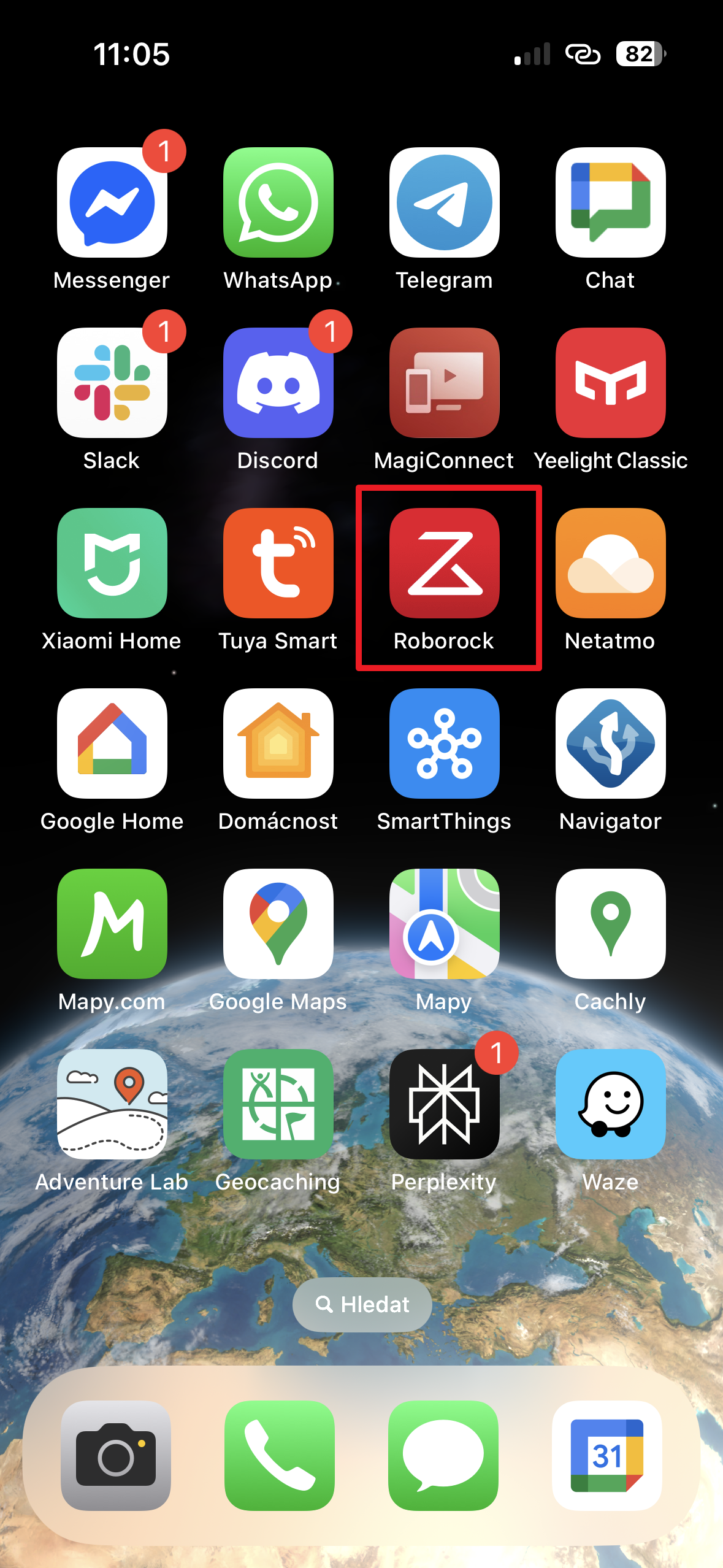Launch Tuya Smart
723x1568 pixels.
(278, 563)
